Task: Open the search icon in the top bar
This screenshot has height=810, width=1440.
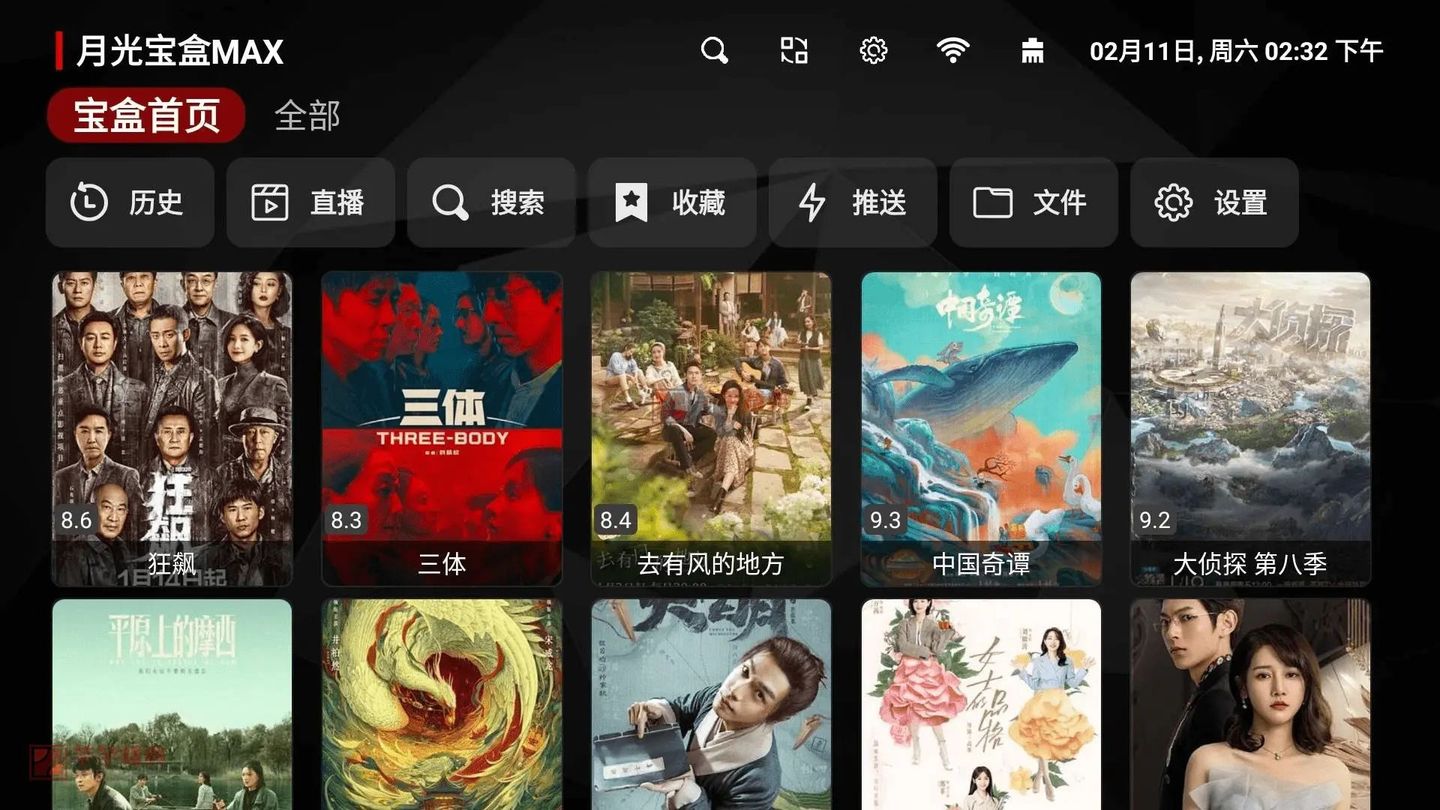Action: tap(714, 50)
